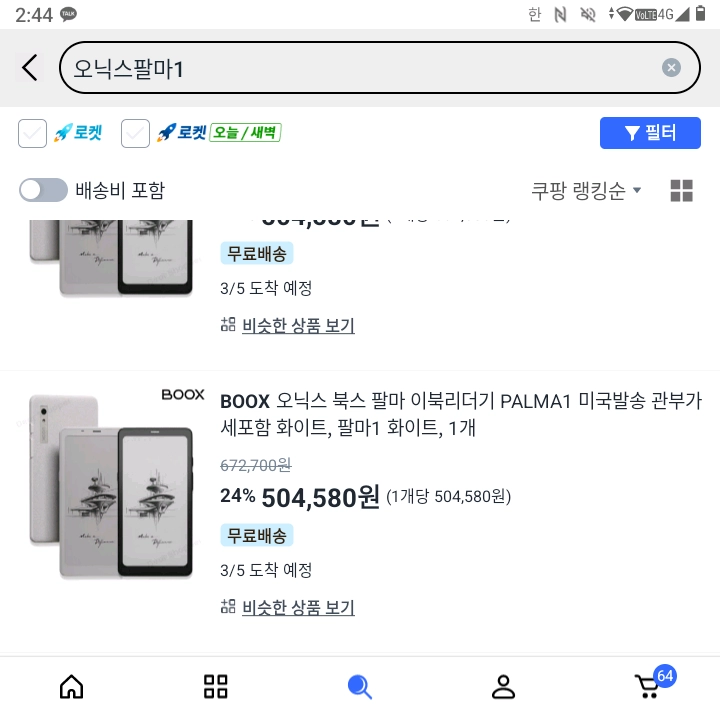Open the 필터 button
Viewport: 720px width, 720px height.
650,133
